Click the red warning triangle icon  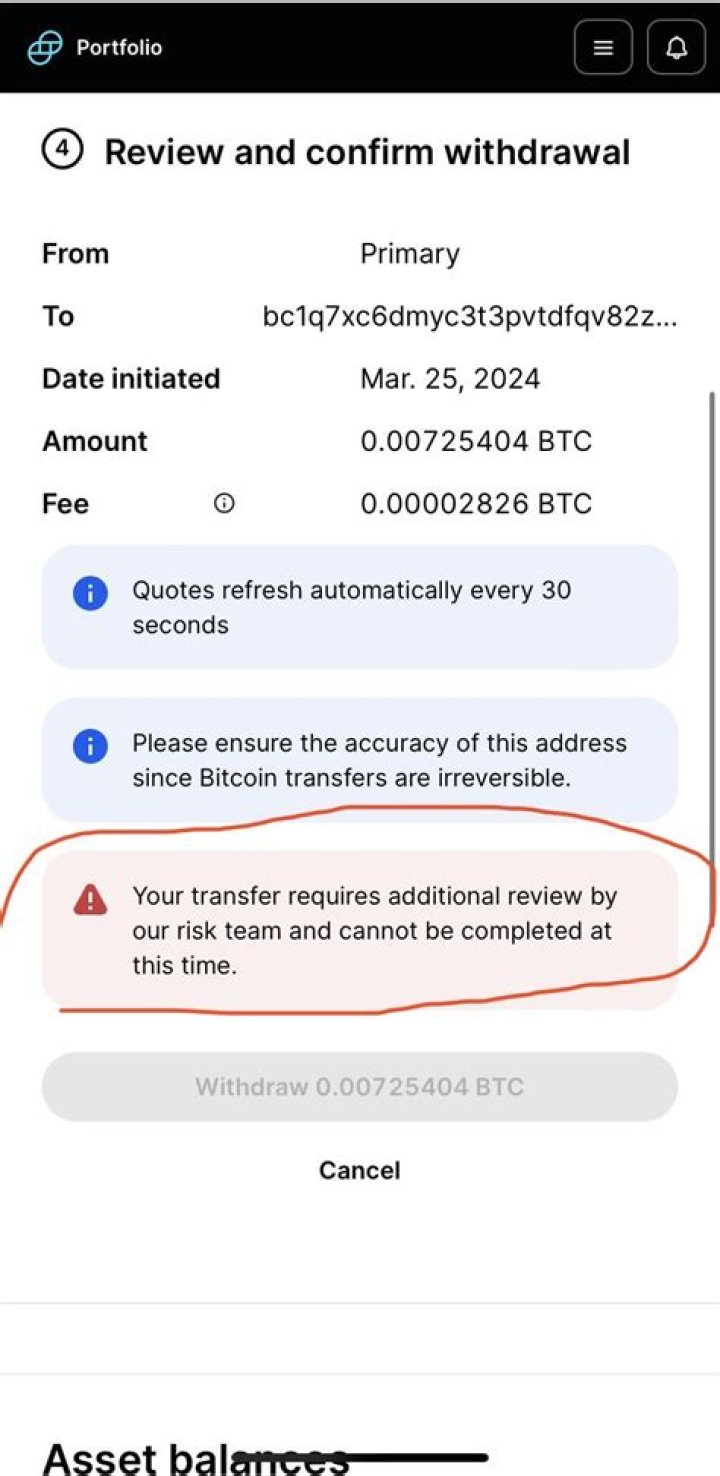90,898
